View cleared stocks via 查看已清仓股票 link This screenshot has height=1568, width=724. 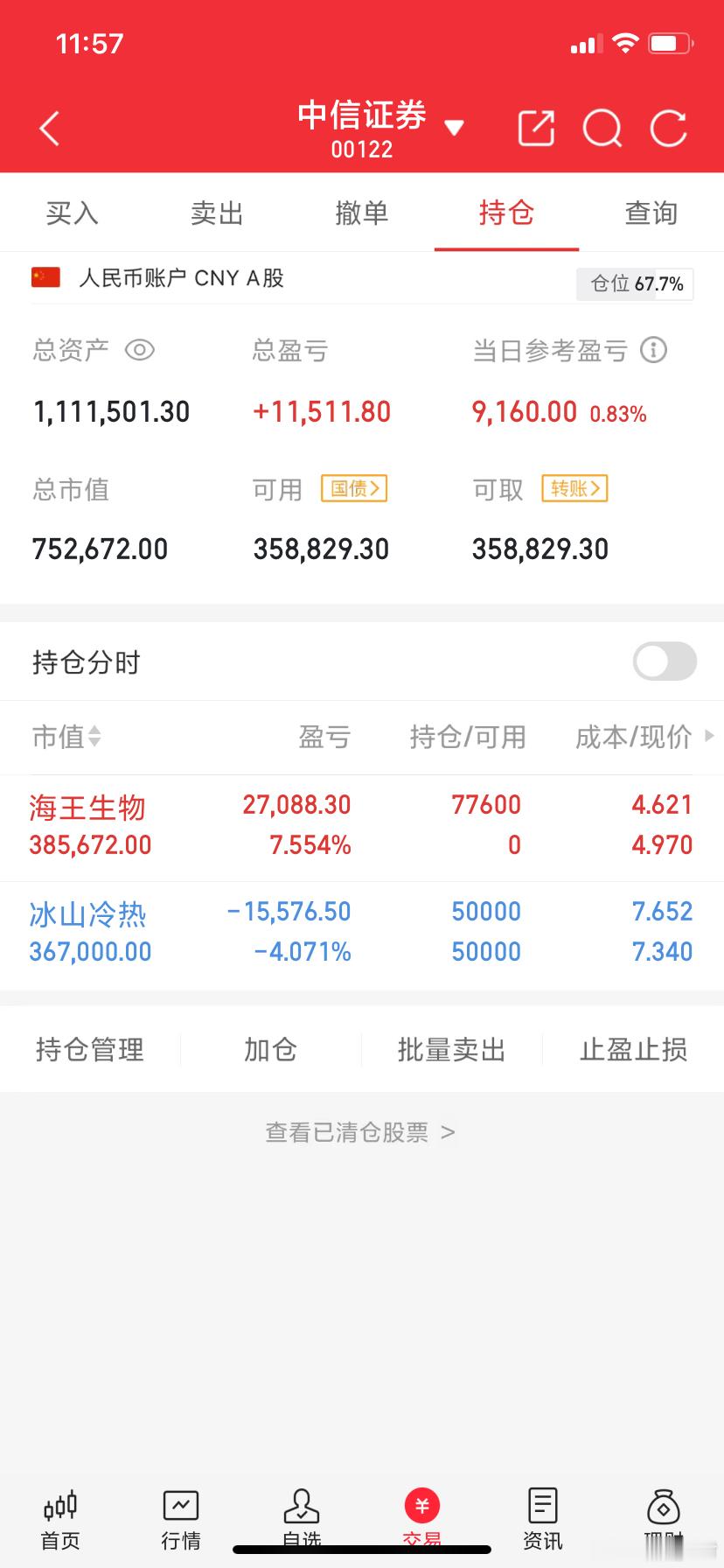[x=359, y=1131]
